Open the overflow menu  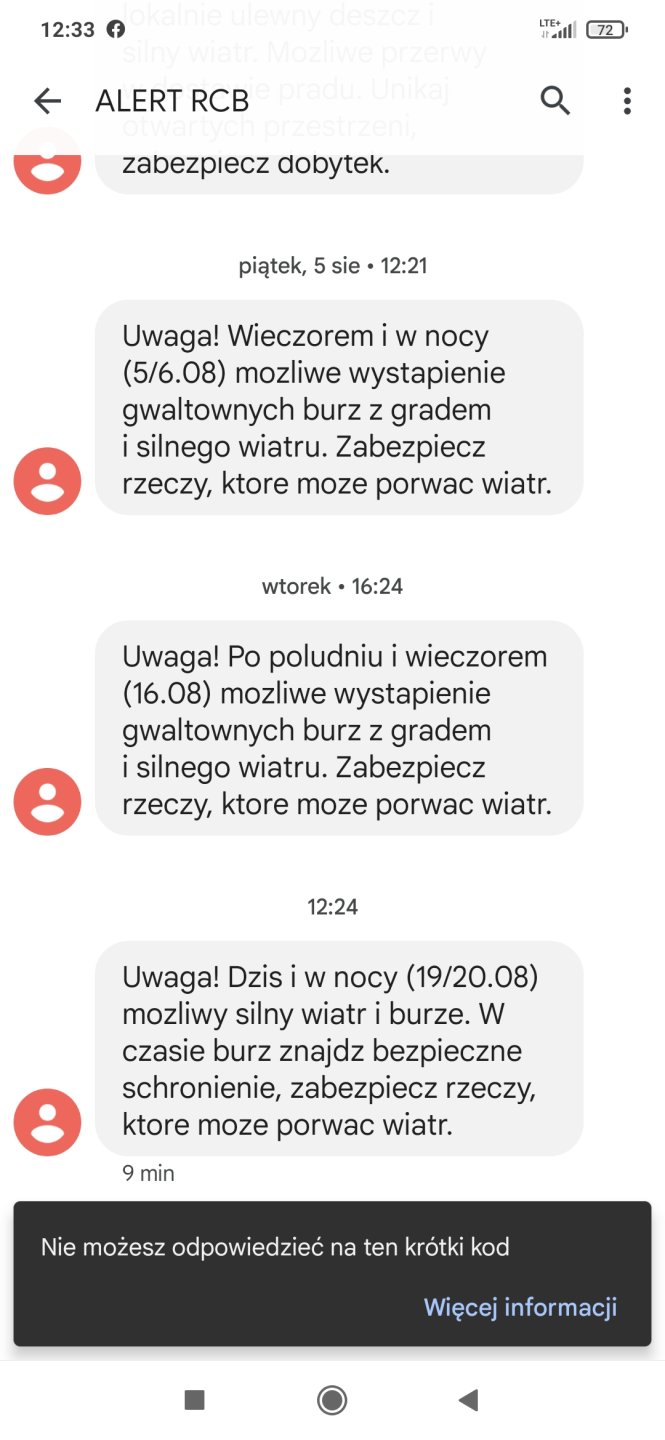tap(627, 100)
